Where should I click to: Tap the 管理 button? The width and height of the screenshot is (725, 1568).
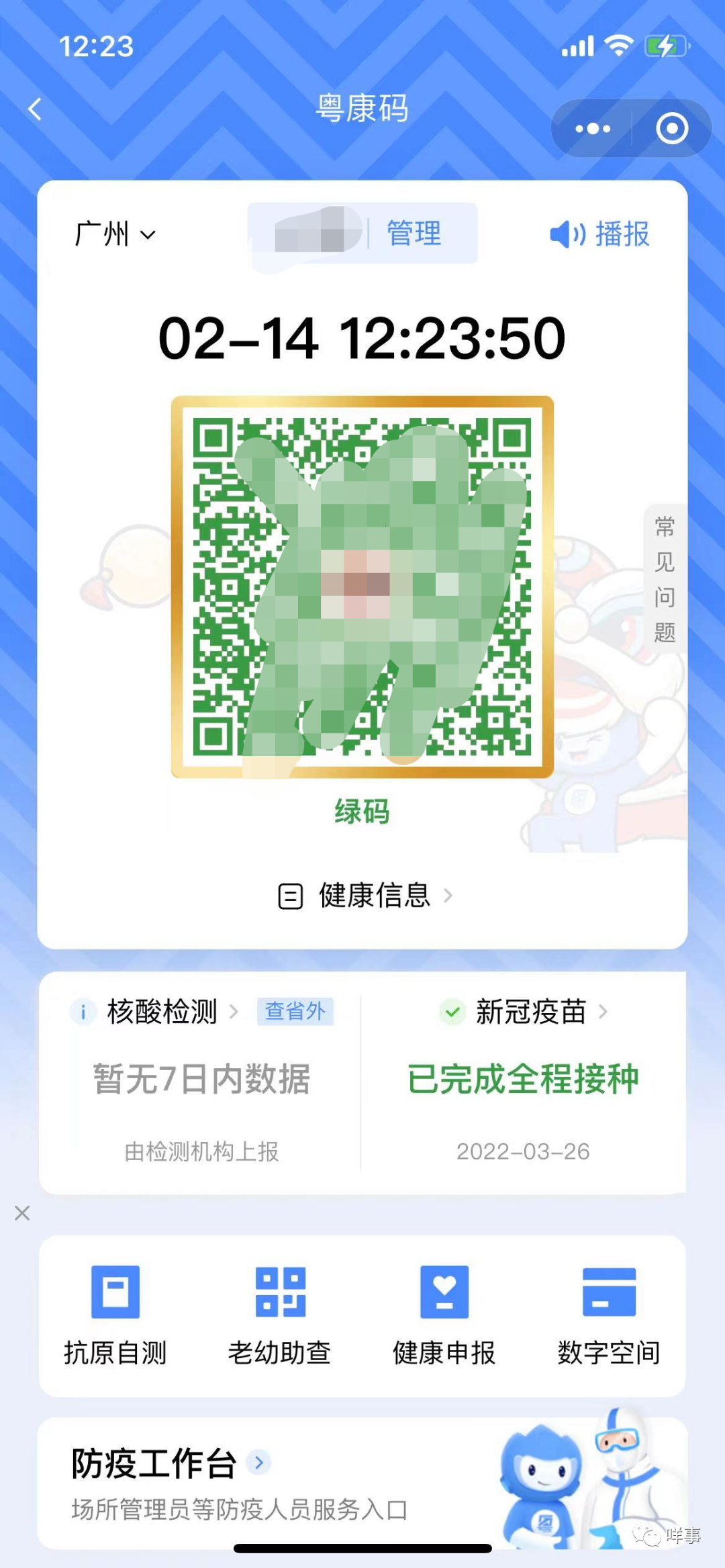pyautogui.click(x=414, y=233)
